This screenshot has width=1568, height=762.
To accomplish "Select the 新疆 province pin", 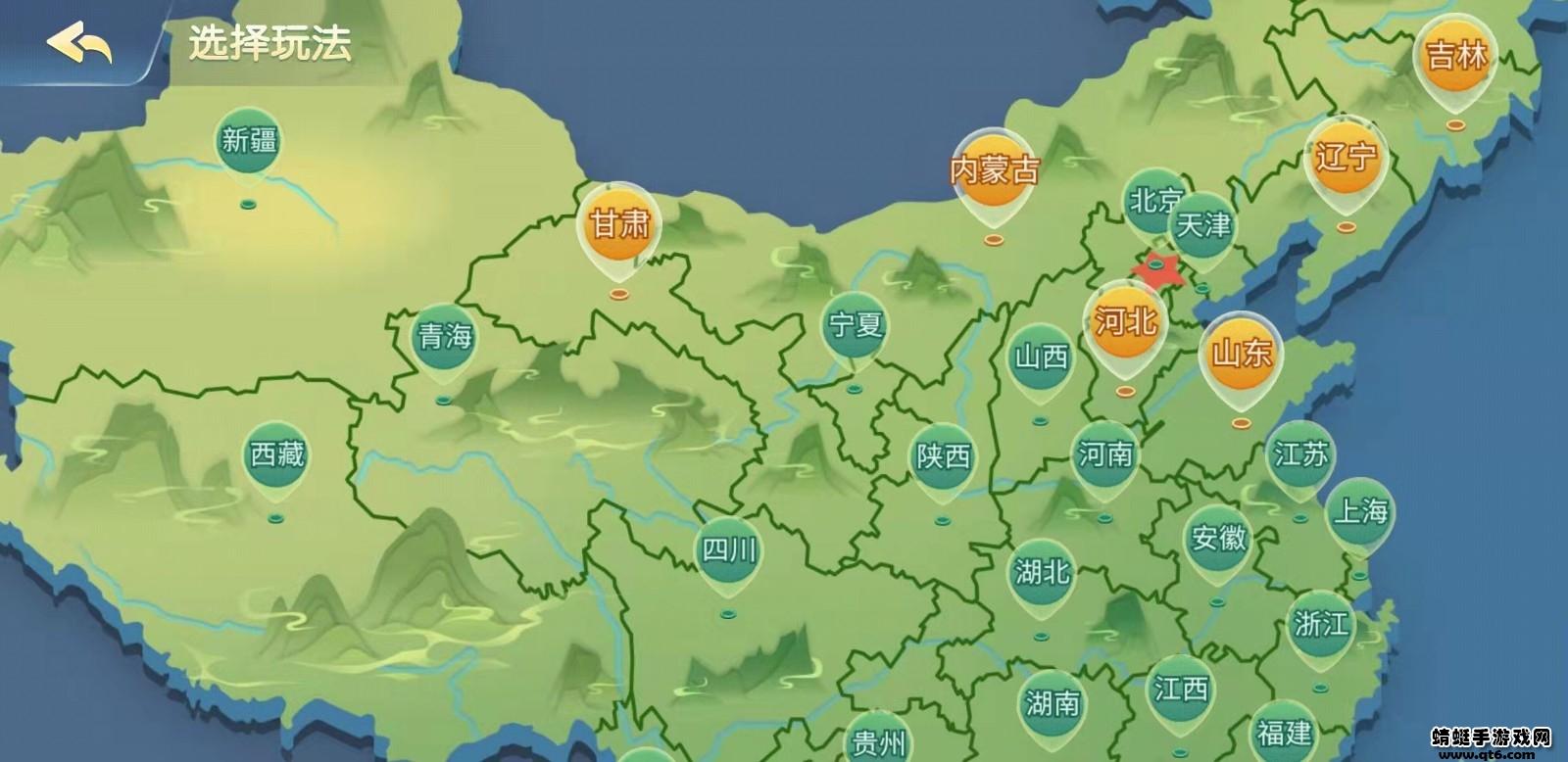I will pos(249,141).
